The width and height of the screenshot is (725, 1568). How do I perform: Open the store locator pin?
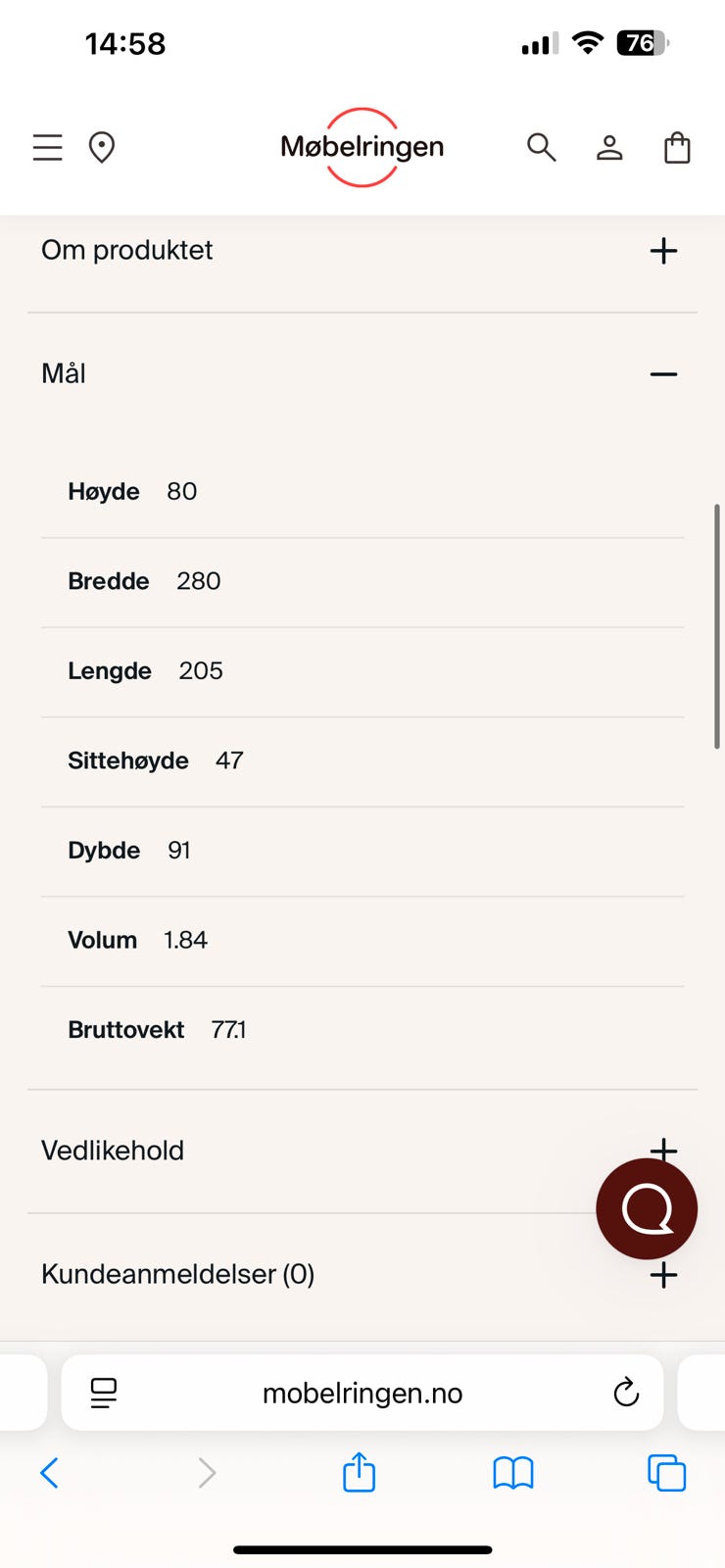[102, 148]
